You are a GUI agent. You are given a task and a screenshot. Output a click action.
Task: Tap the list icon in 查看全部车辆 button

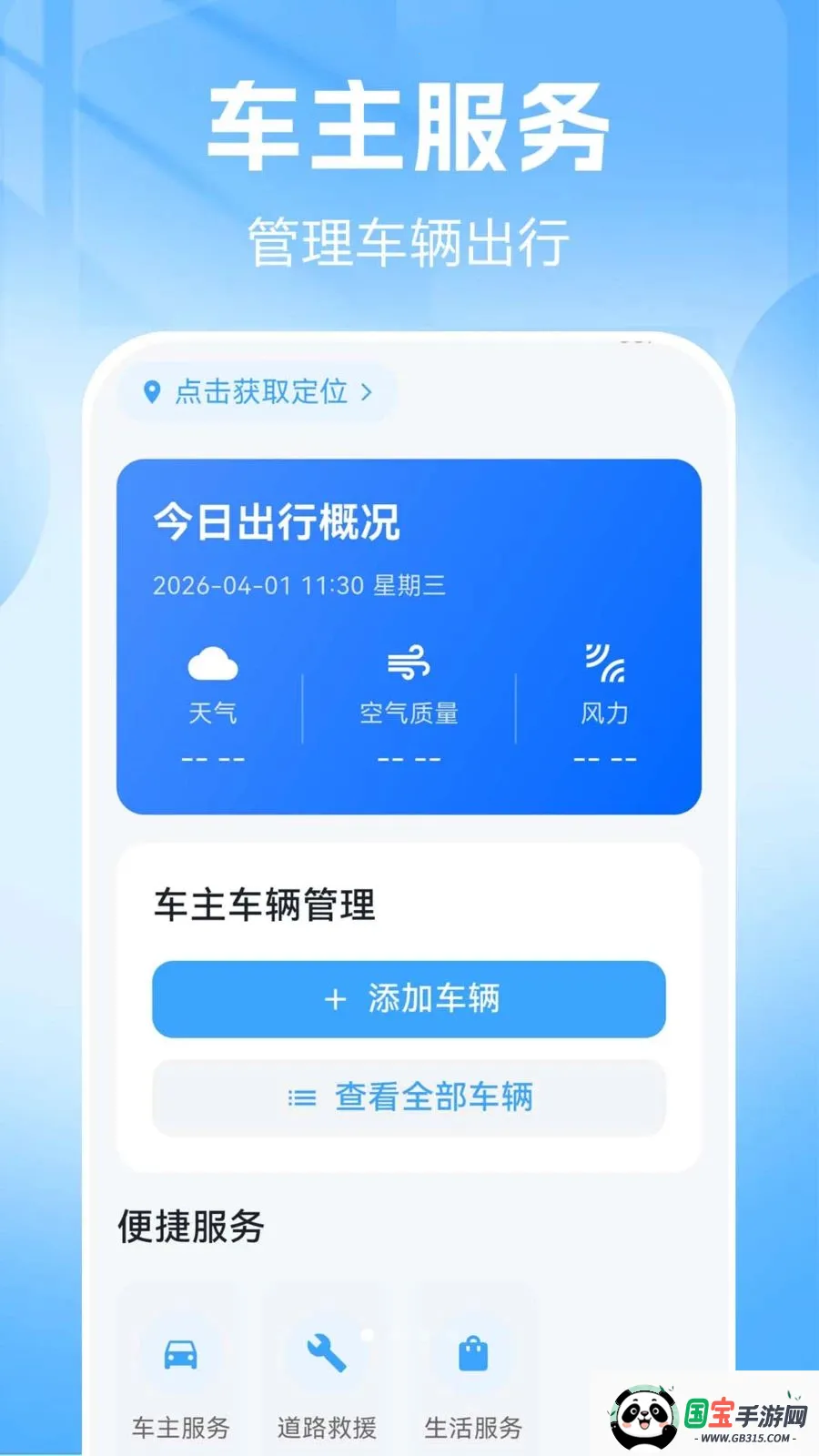point(300,1098)
